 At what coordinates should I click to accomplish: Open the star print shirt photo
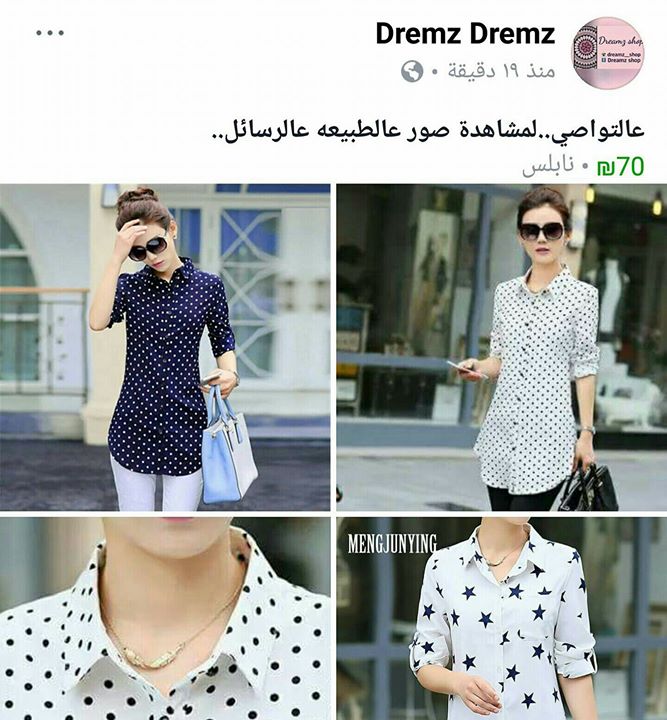point(502,617)
